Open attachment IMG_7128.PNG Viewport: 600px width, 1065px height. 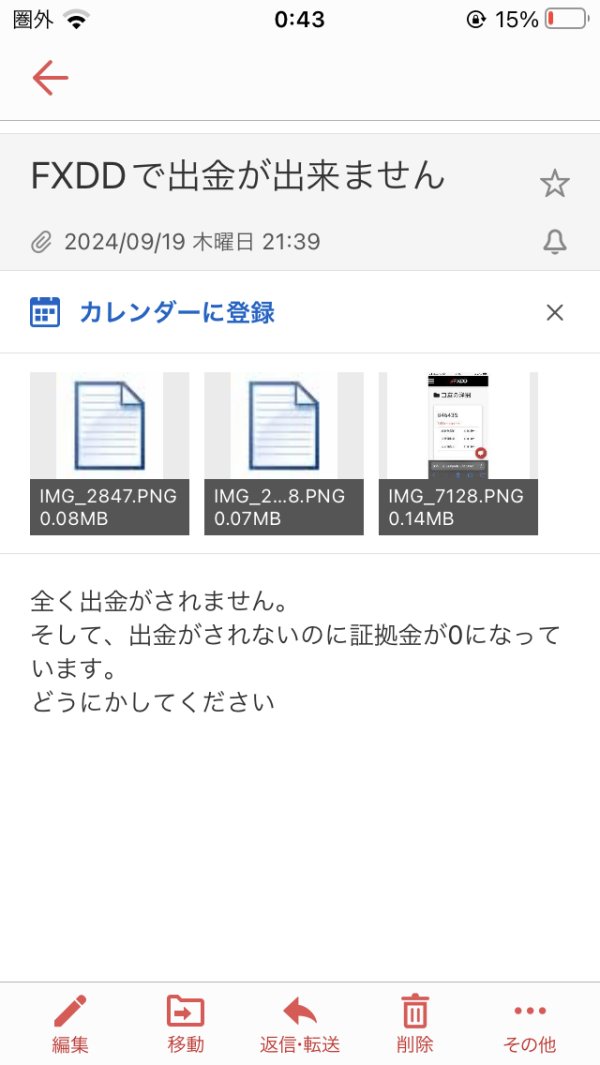(458, 454)
